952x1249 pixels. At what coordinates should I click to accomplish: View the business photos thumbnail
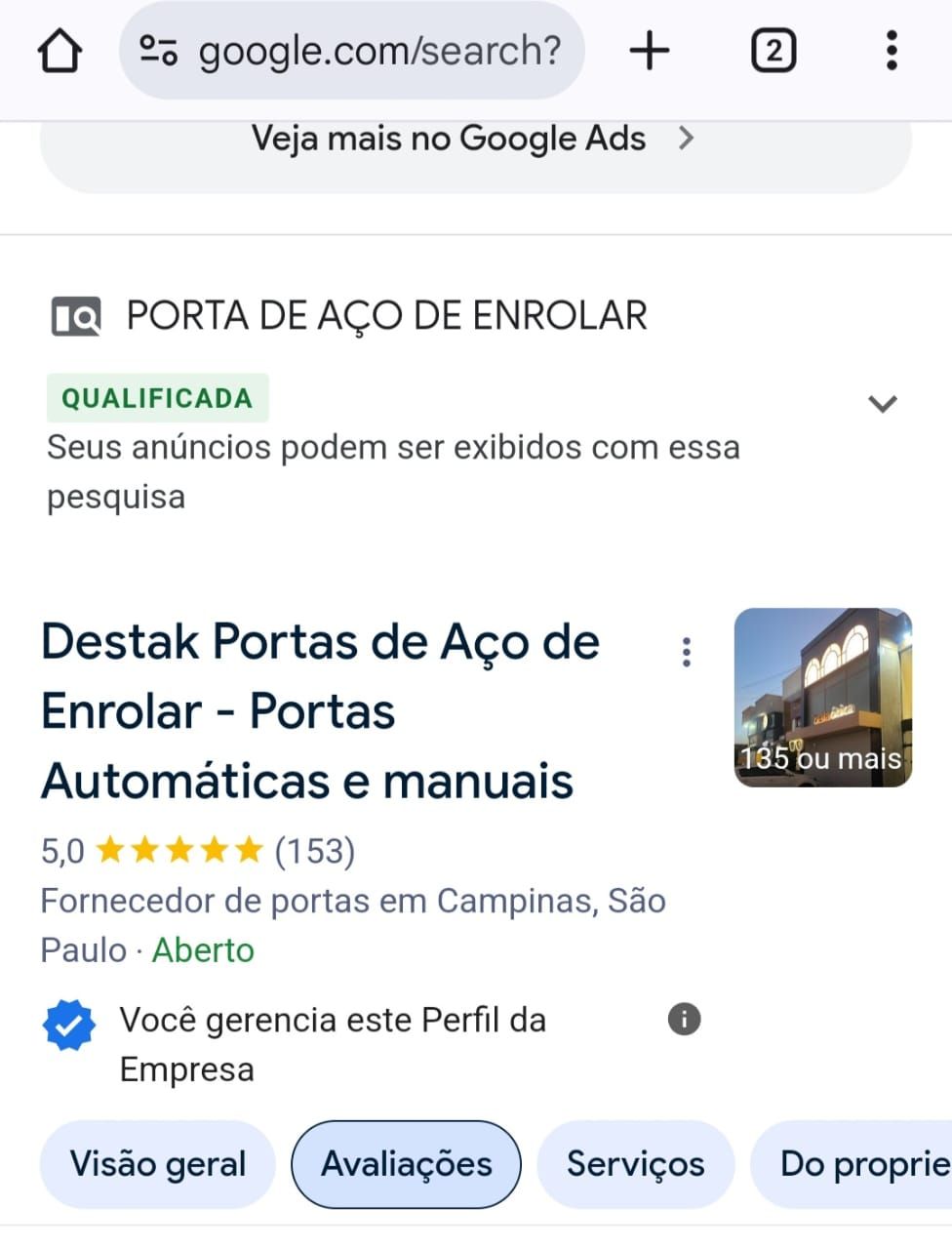click(823, 698)
